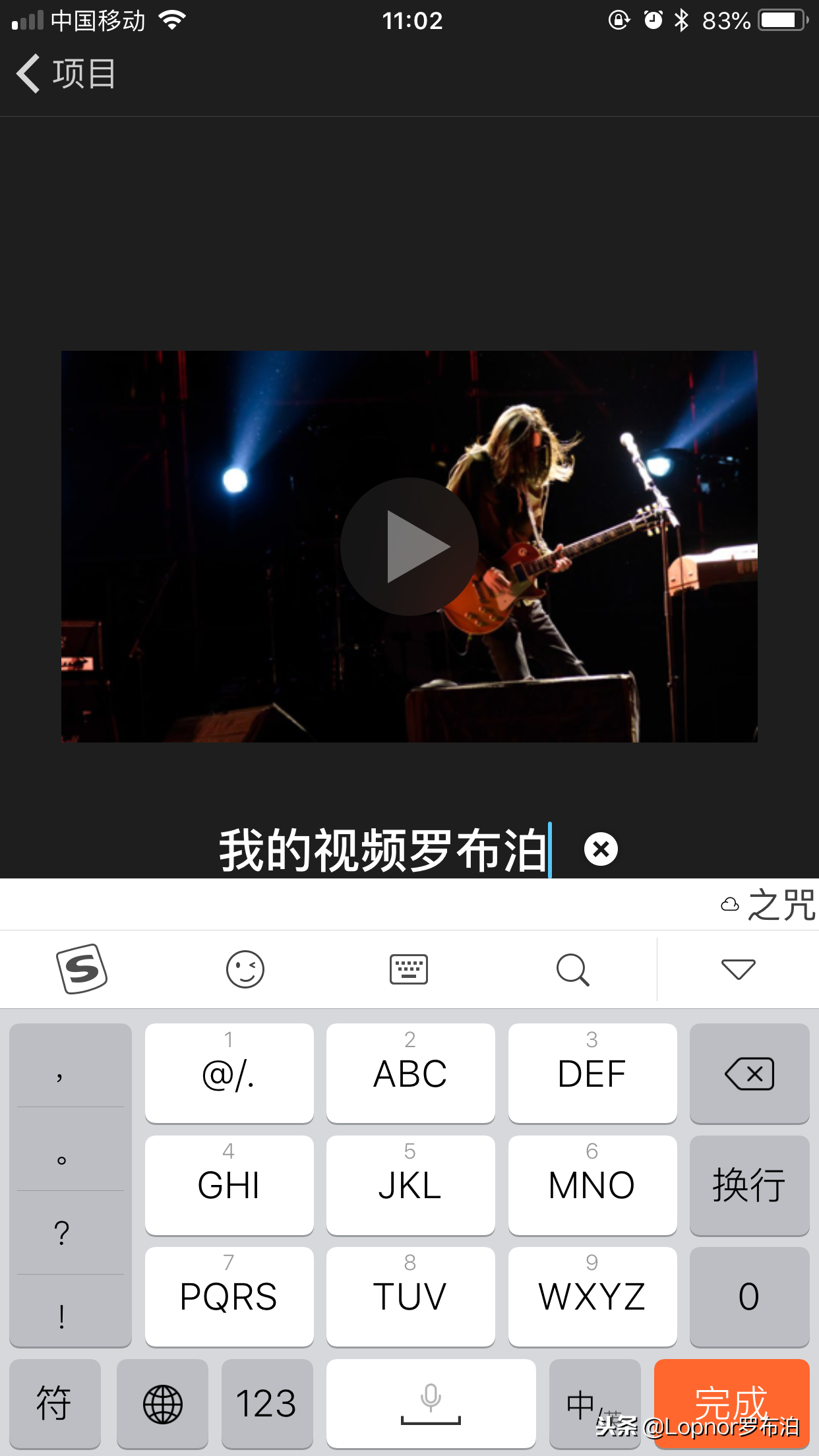Switch to the 123 numeric keypad
Image resolution: width=819 pixels, height=1456 pixels.
click(267, 1403)
